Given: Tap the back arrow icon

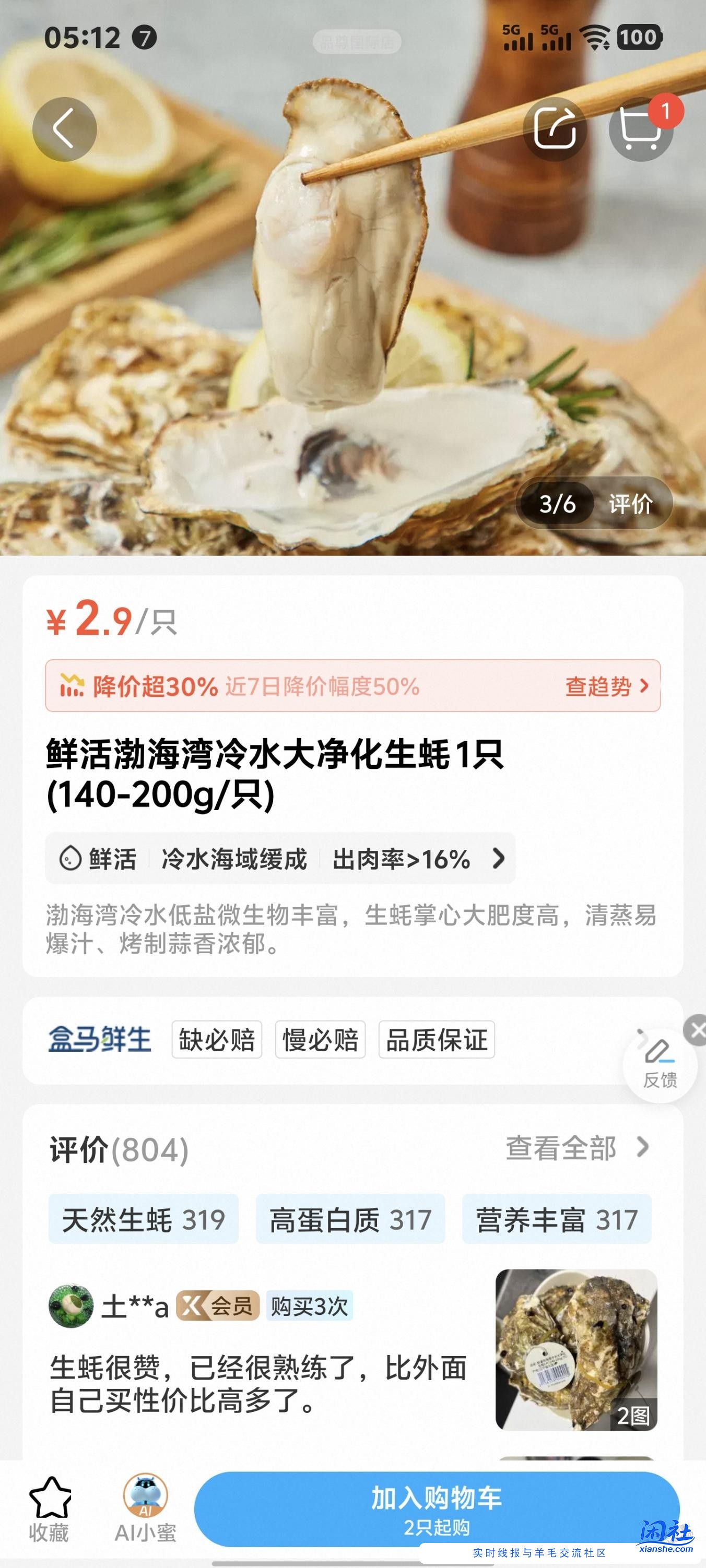Looking at the screenshot, I should 66,129.
